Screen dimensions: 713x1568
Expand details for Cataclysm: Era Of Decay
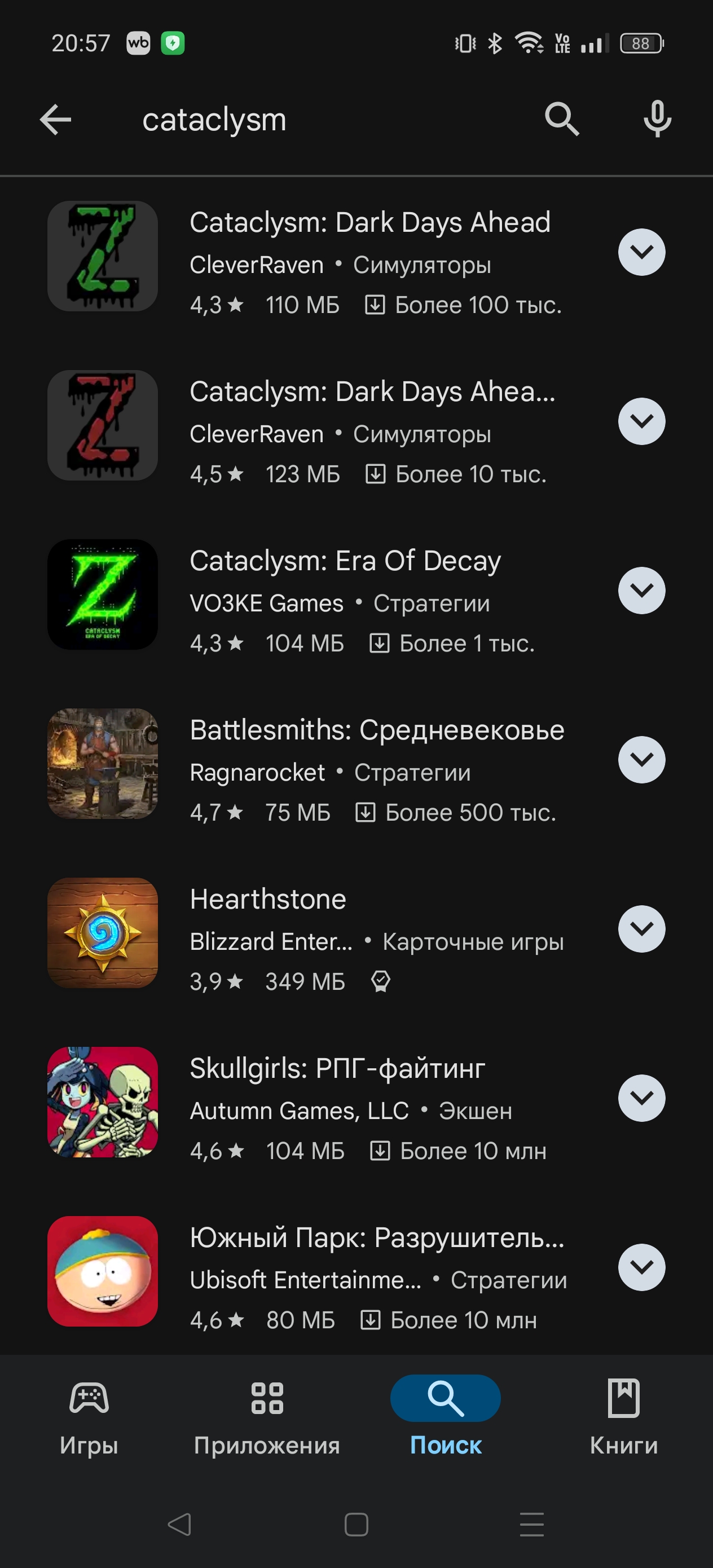click(641, 591)
